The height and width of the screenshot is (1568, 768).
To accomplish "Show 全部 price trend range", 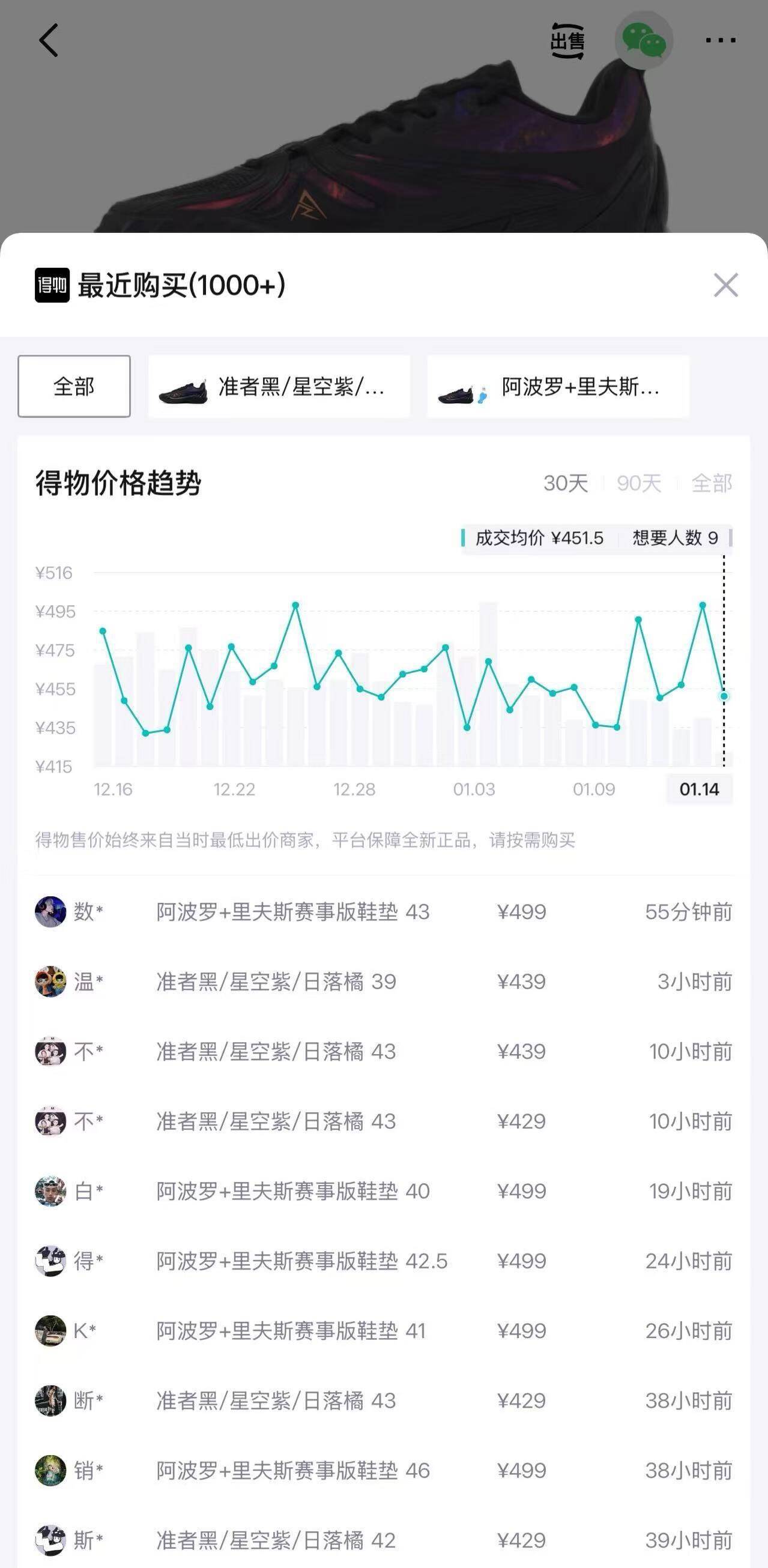I will (x=712, y=483).
